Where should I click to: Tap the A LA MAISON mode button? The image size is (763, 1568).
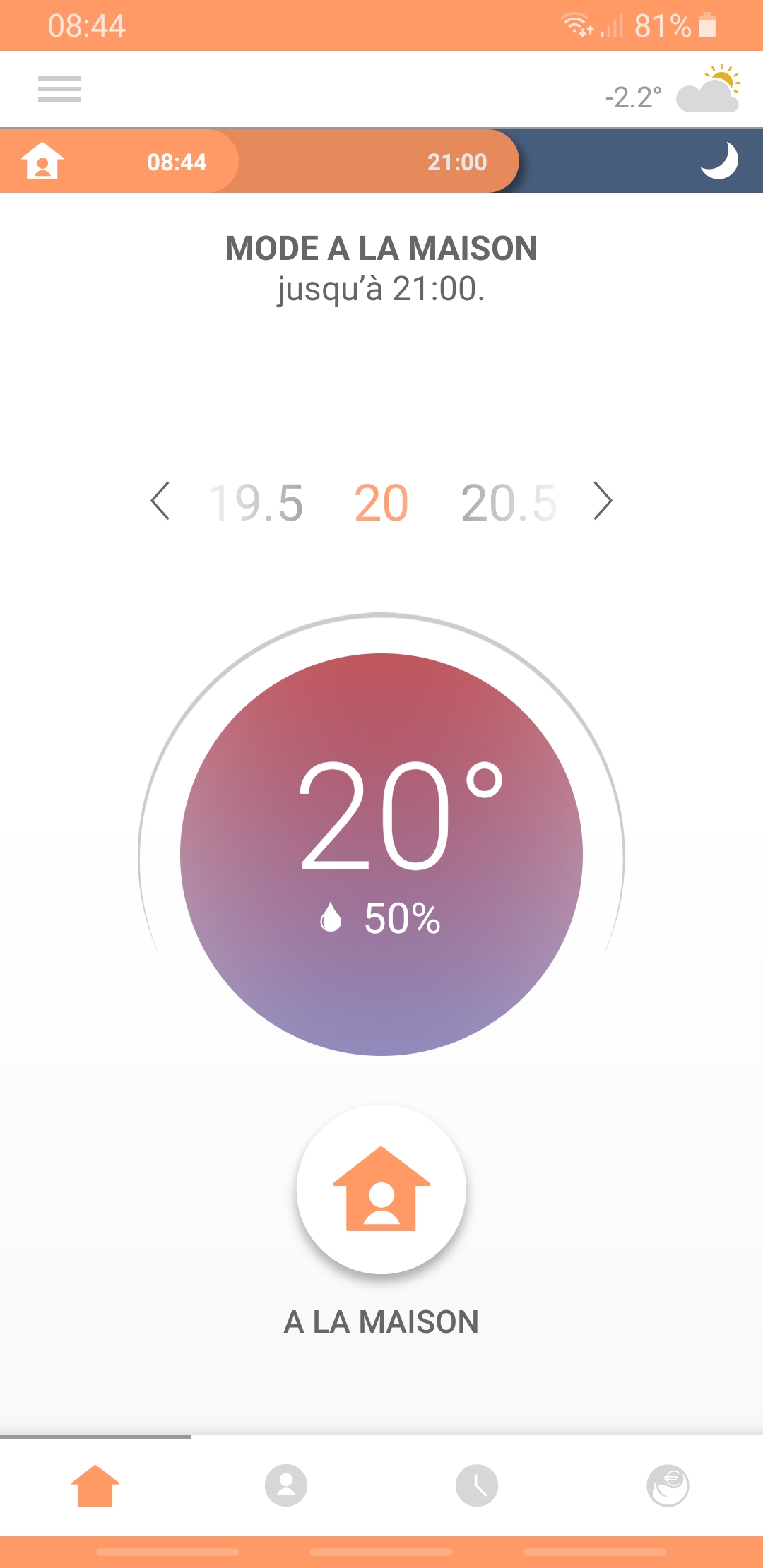tap(381, 1189)
